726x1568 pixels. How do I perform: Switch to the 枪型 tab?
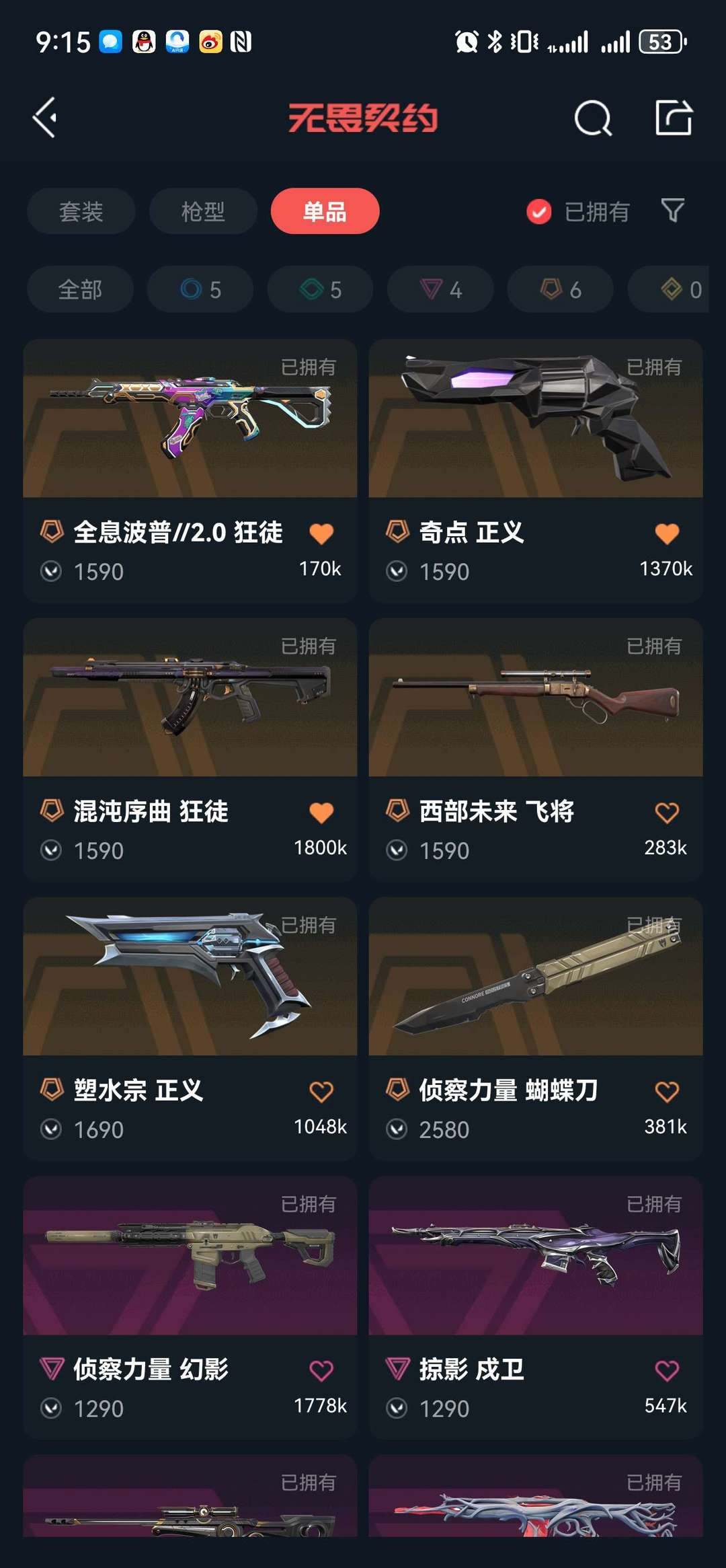coord(202,211)
